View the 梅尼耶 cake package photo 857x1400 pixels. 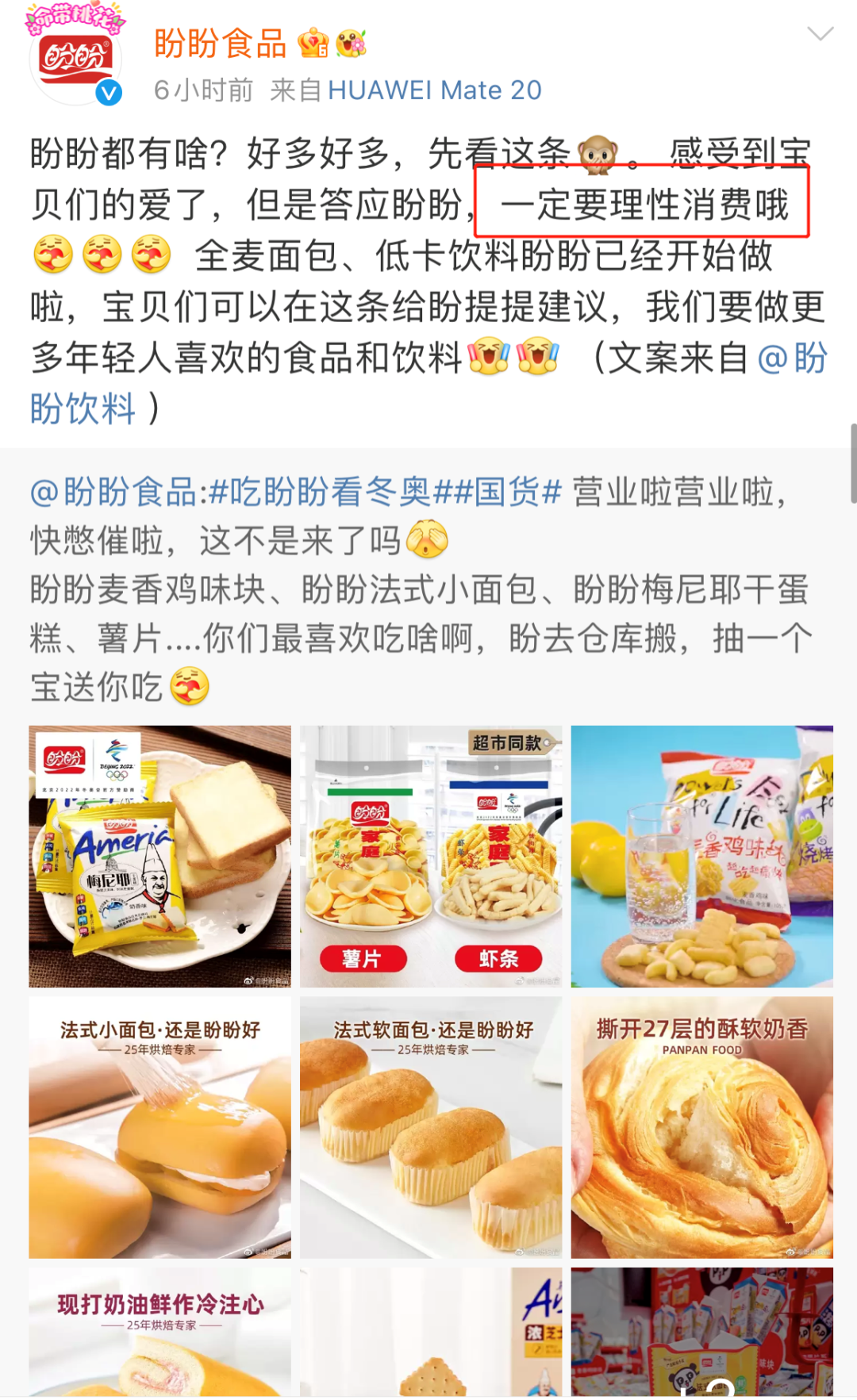tap(160, 857)
